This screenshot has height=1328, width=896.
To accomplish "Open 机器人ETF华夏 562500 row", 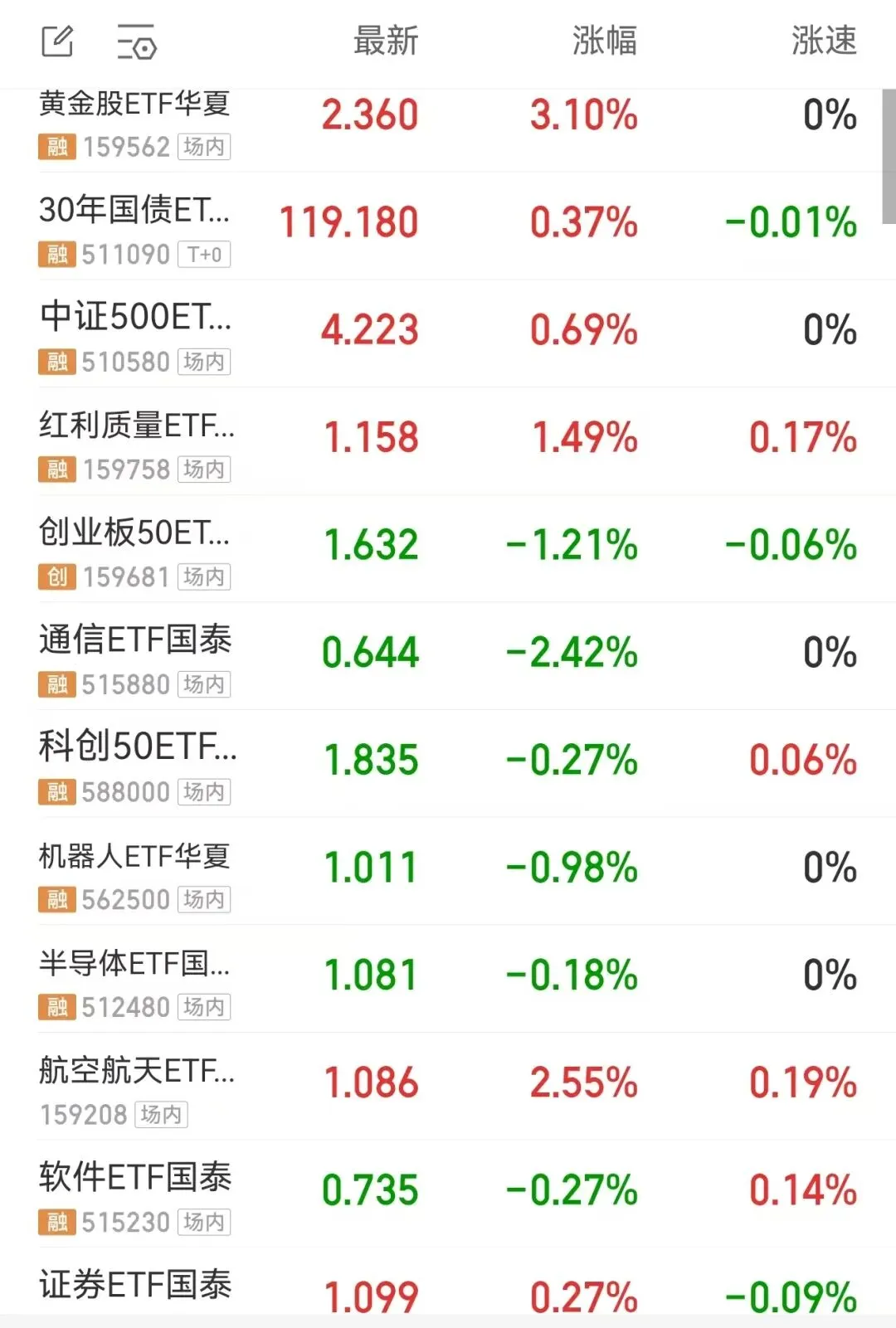I will tap(448, 871).
